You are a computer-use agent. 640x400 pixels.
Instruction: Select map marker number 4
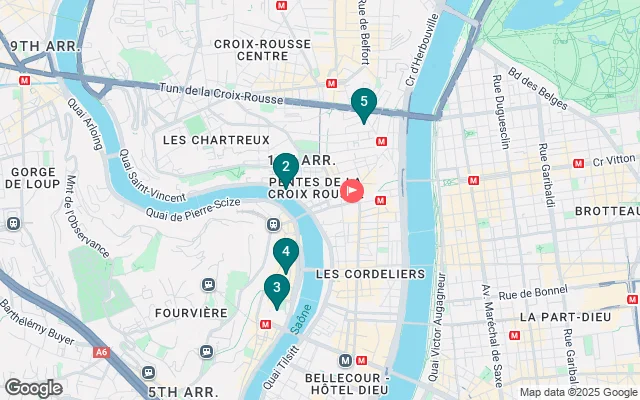click(286, 252)
